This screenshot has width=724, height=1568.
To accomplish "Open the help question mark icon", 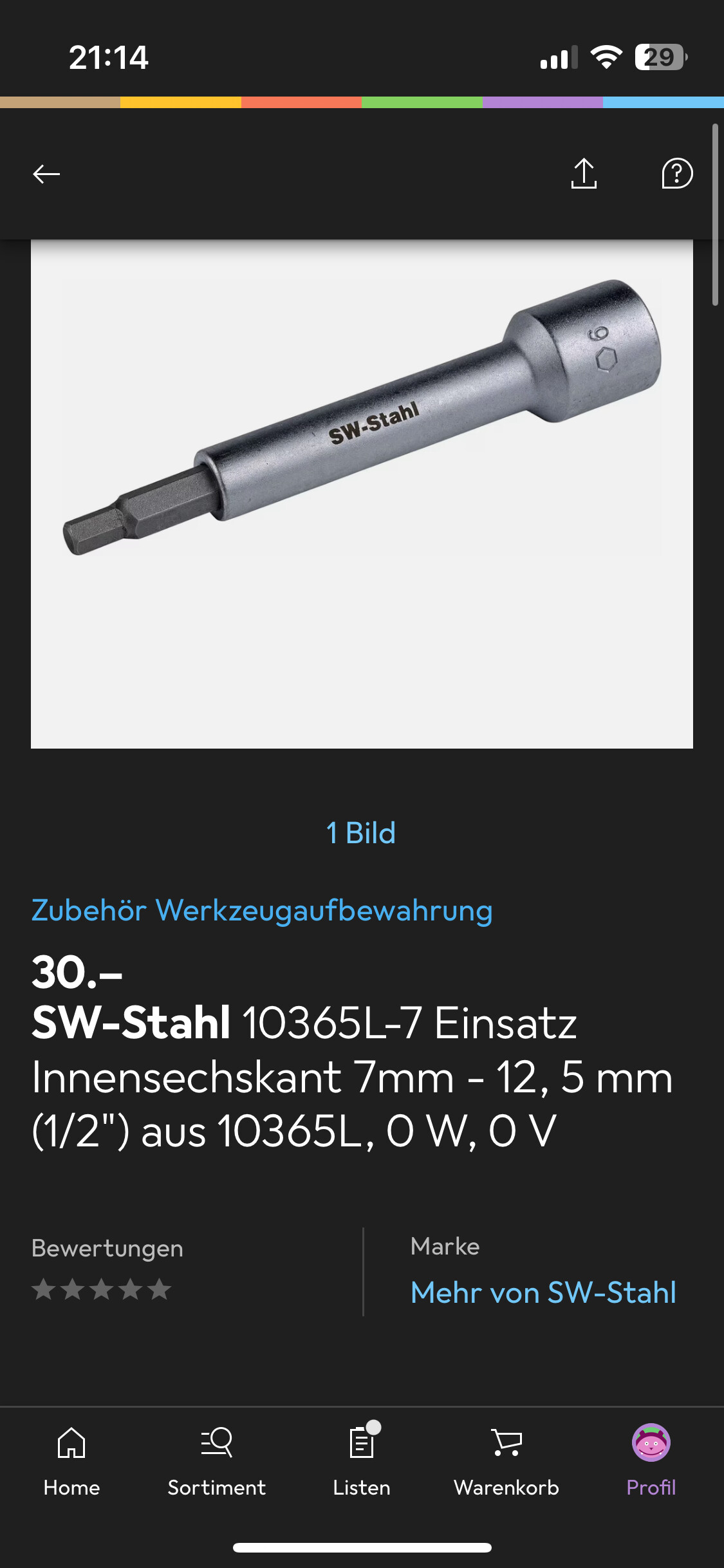I will (x=677, y=174).
